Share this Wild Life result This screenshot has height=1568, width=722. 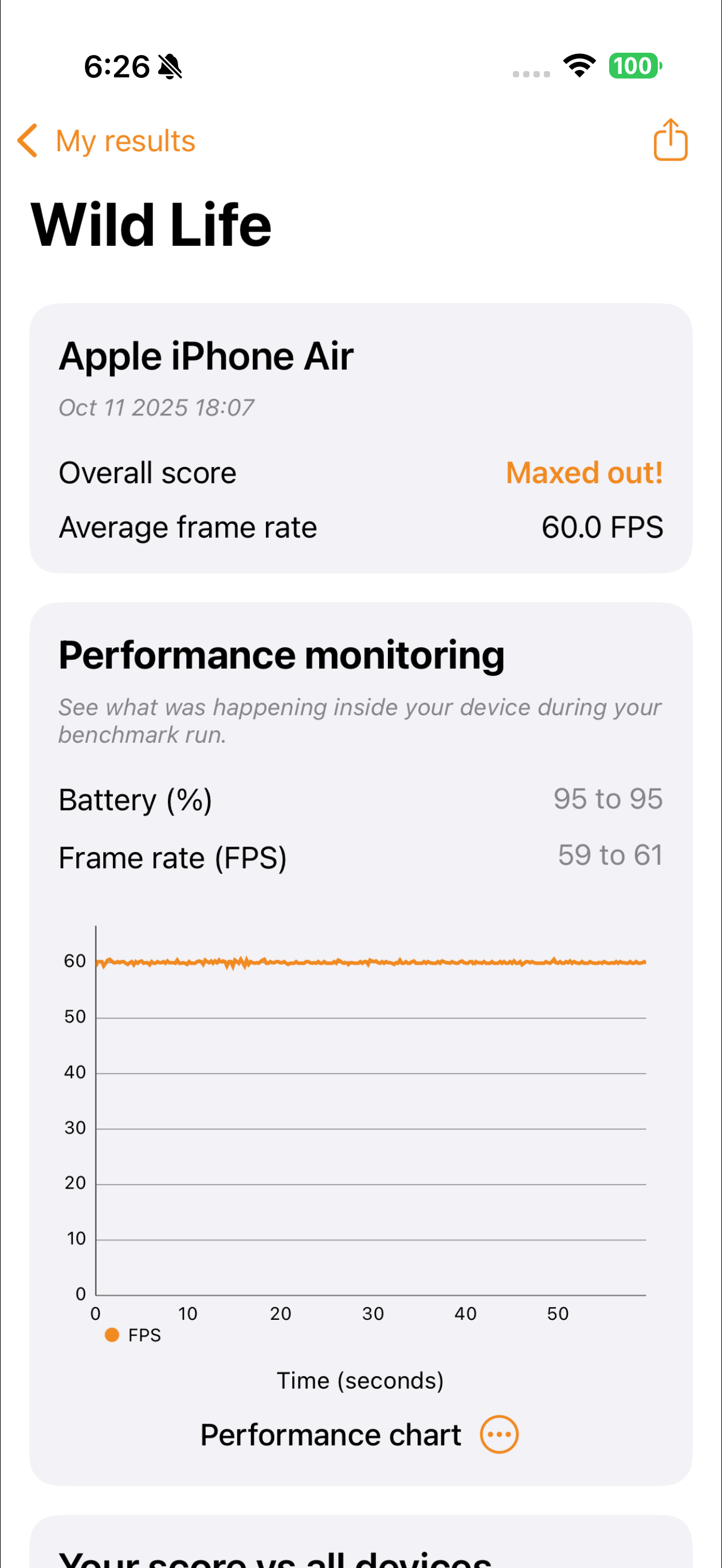[670, 140]
